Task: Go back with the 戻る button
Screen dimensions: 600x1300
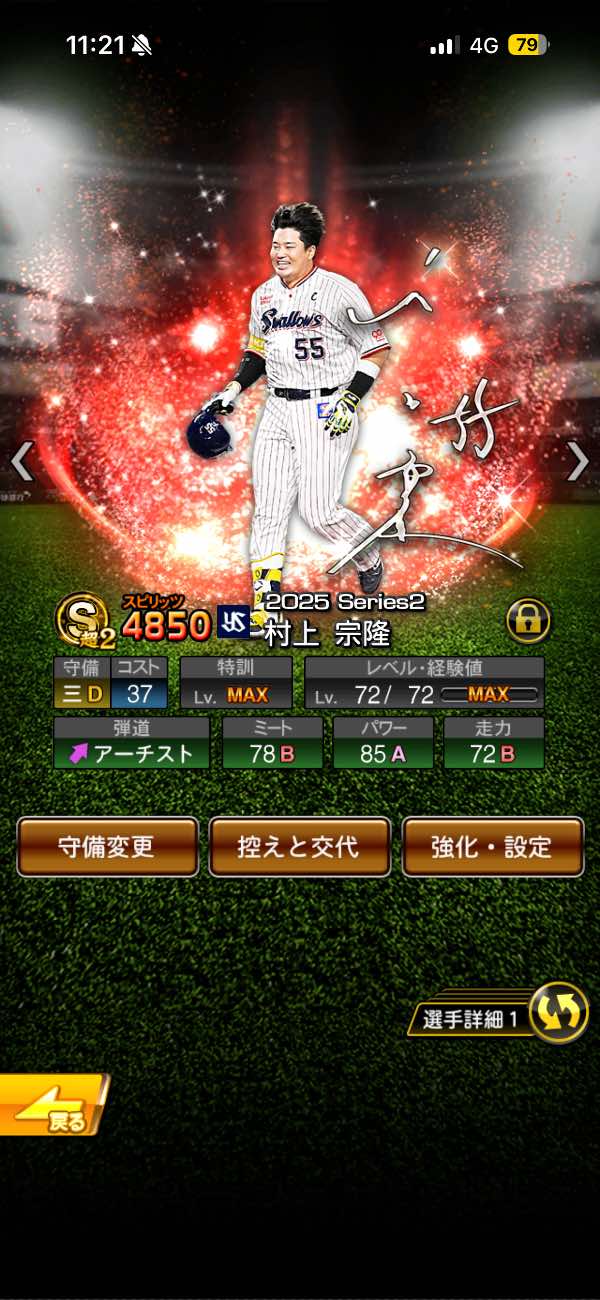Action: click(52, 1105)
